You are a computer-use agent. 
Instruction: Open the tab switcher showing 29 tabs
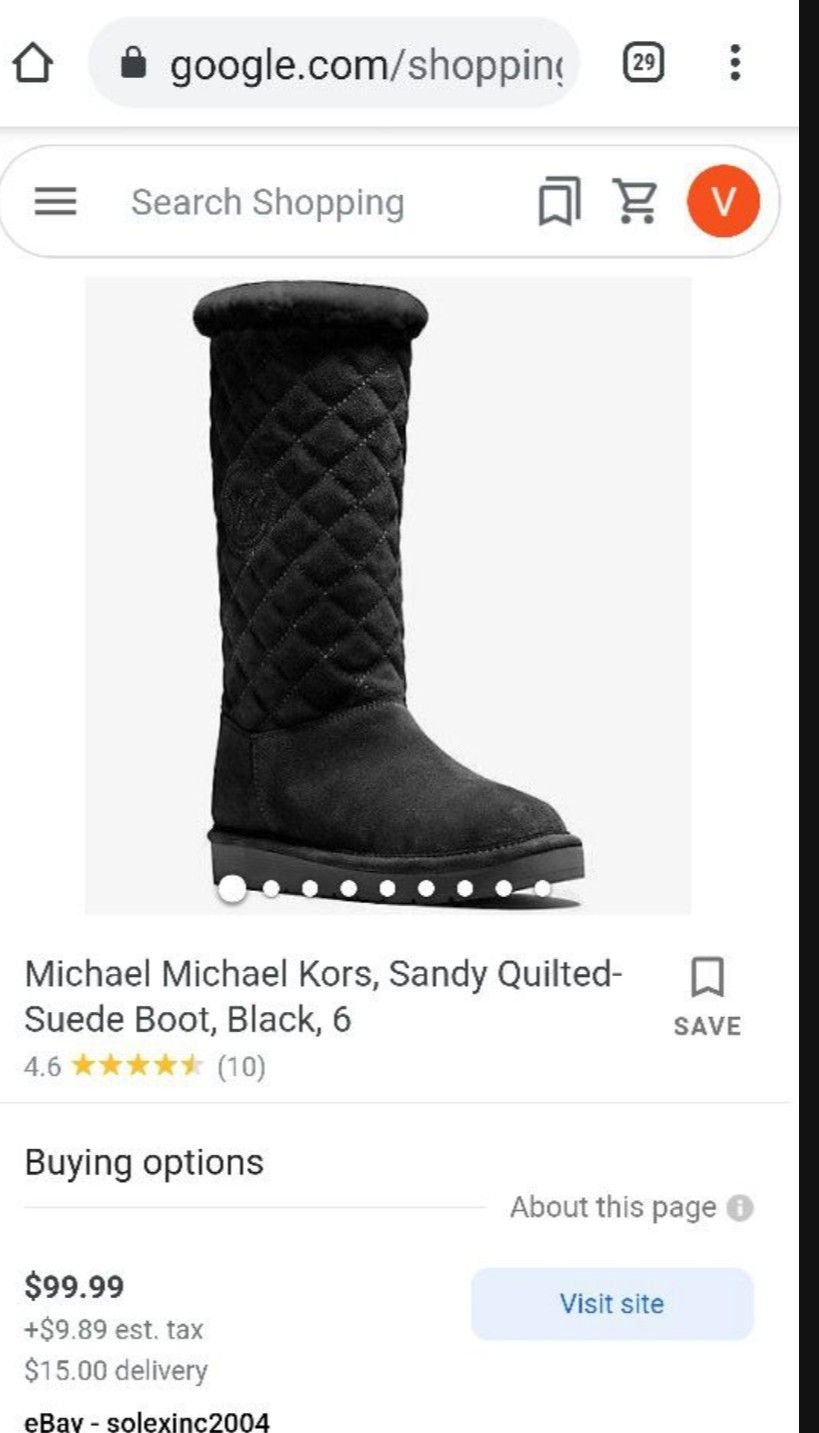[643, 64]
